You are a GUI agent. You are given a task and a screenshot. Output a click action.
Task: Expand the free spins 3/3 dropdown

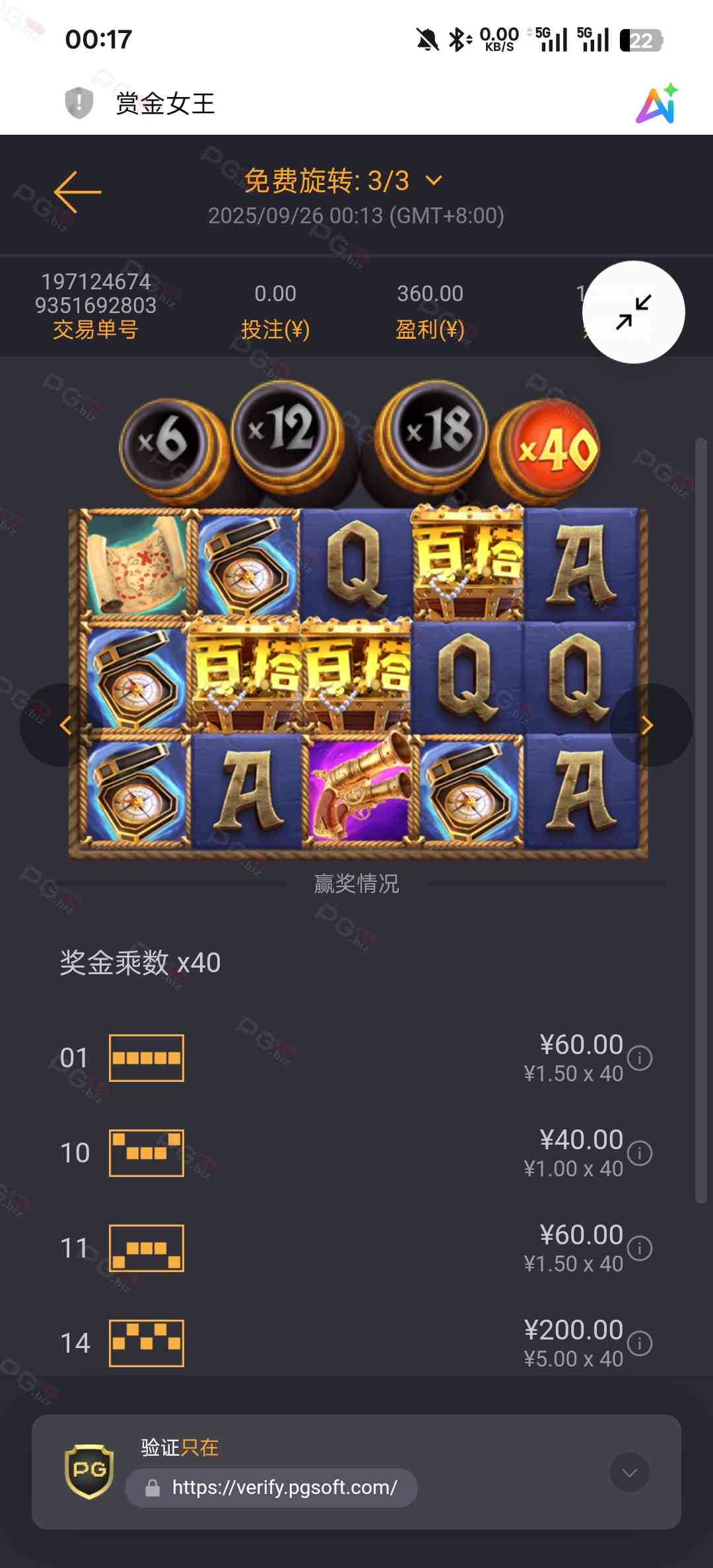pos(434,180)
